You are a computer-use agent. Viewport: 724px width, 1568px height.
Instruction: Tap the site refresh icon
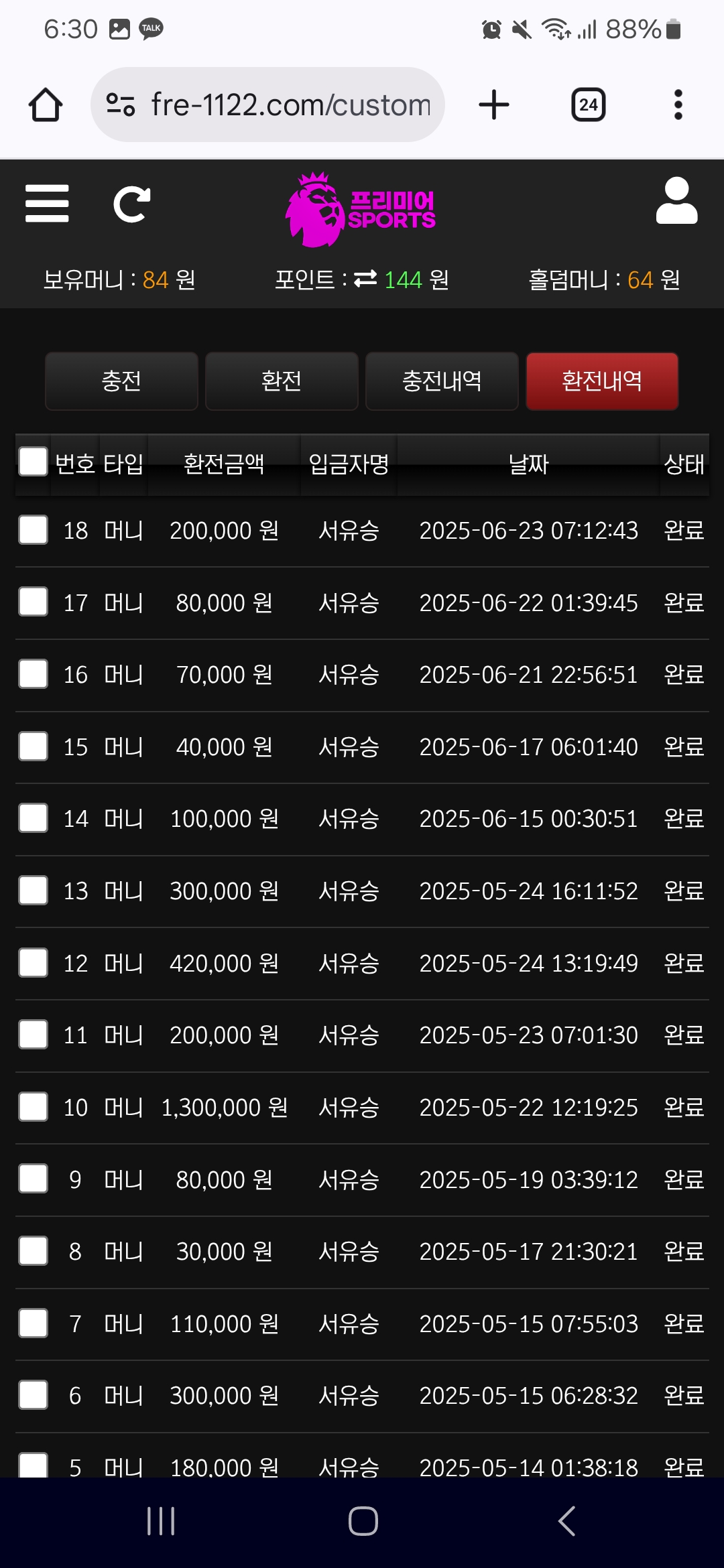click(x=131, y=204)
